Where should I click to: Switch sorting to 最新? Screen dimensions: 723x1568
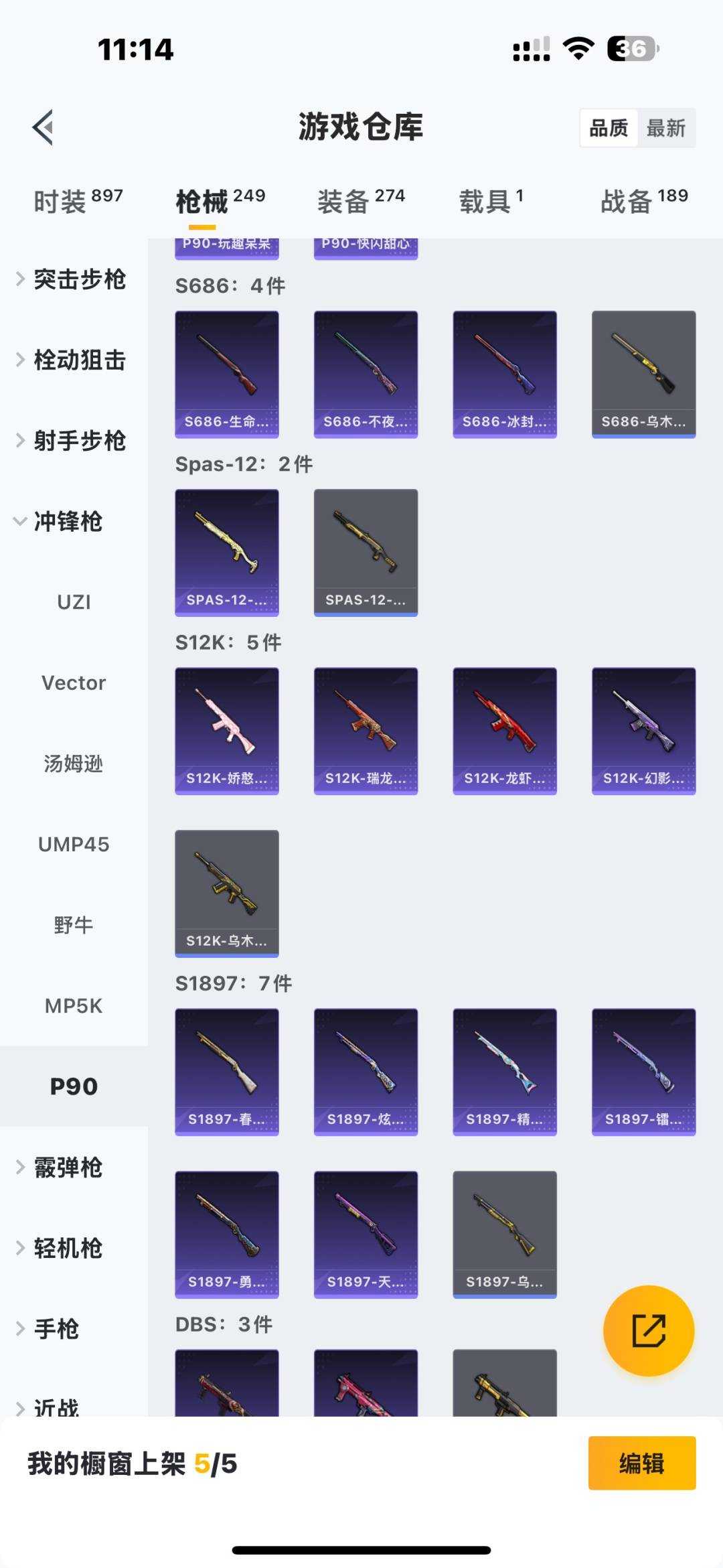667,128
